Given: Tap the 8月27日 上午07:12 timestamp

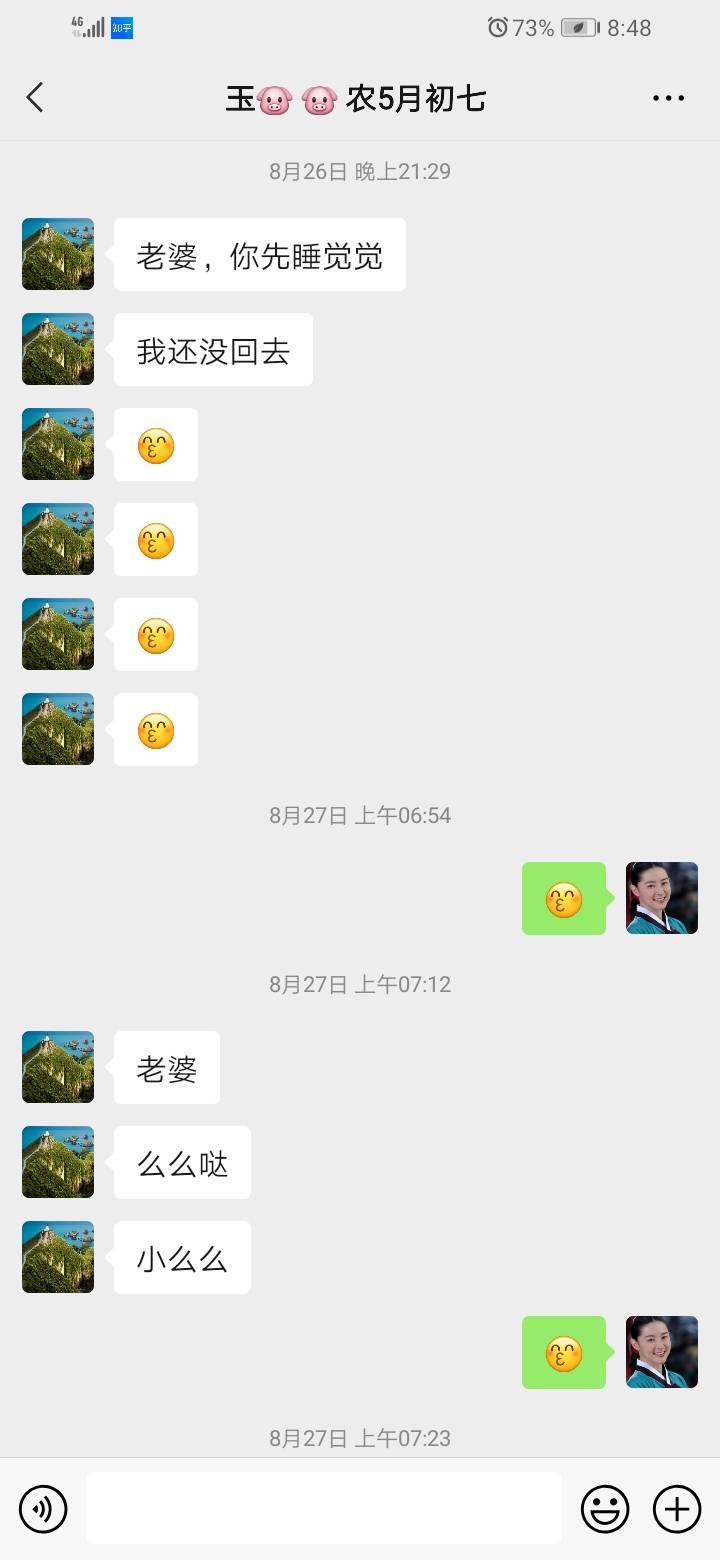Looking at the screenshot, I should tap(360, 984).
